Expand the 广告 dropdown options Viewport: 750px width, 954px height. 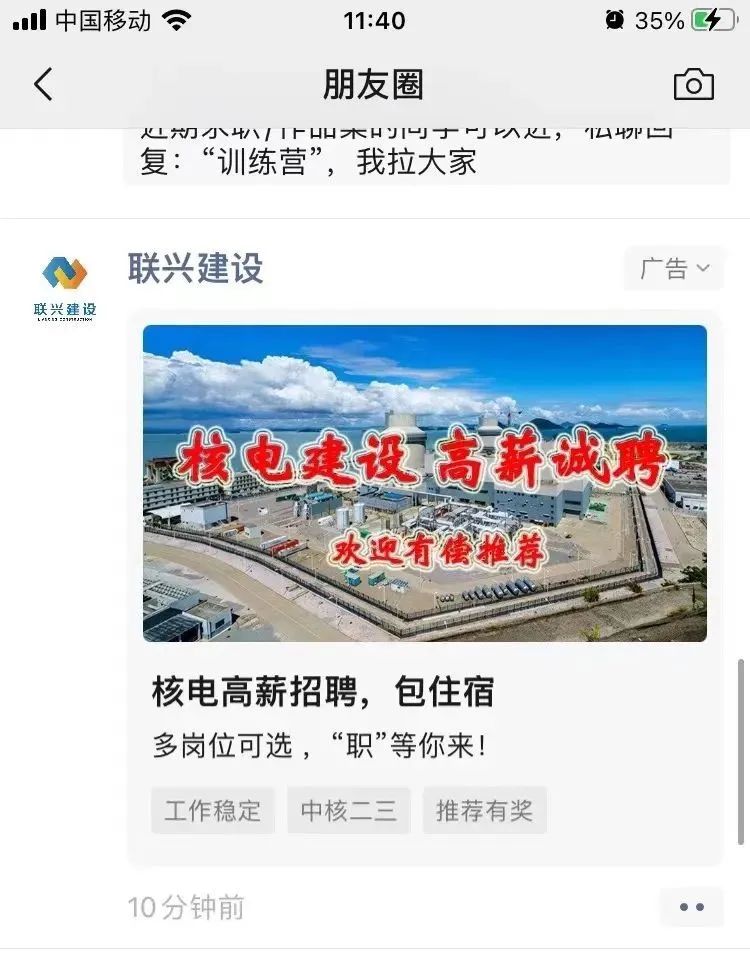674,268
